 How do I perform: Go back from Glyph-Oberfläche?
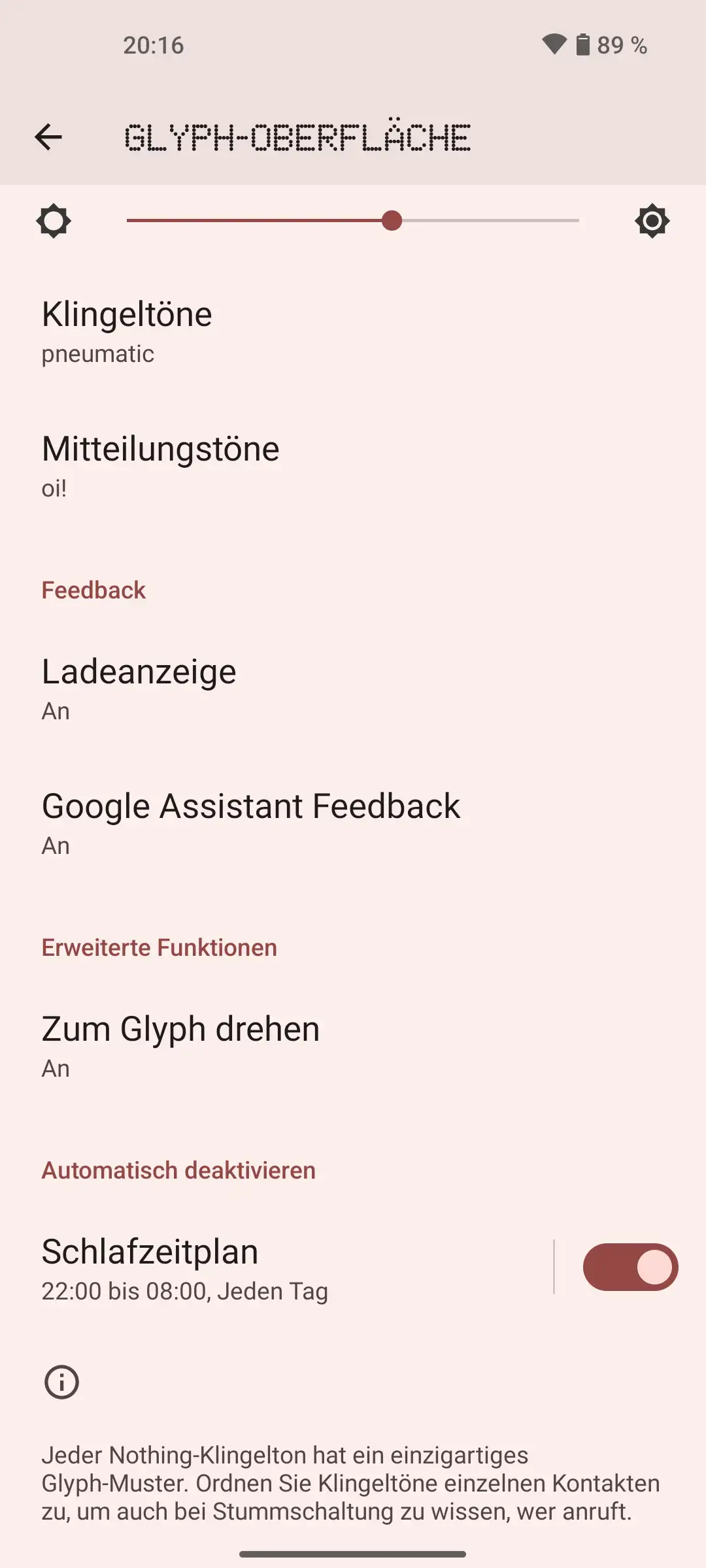48,137
